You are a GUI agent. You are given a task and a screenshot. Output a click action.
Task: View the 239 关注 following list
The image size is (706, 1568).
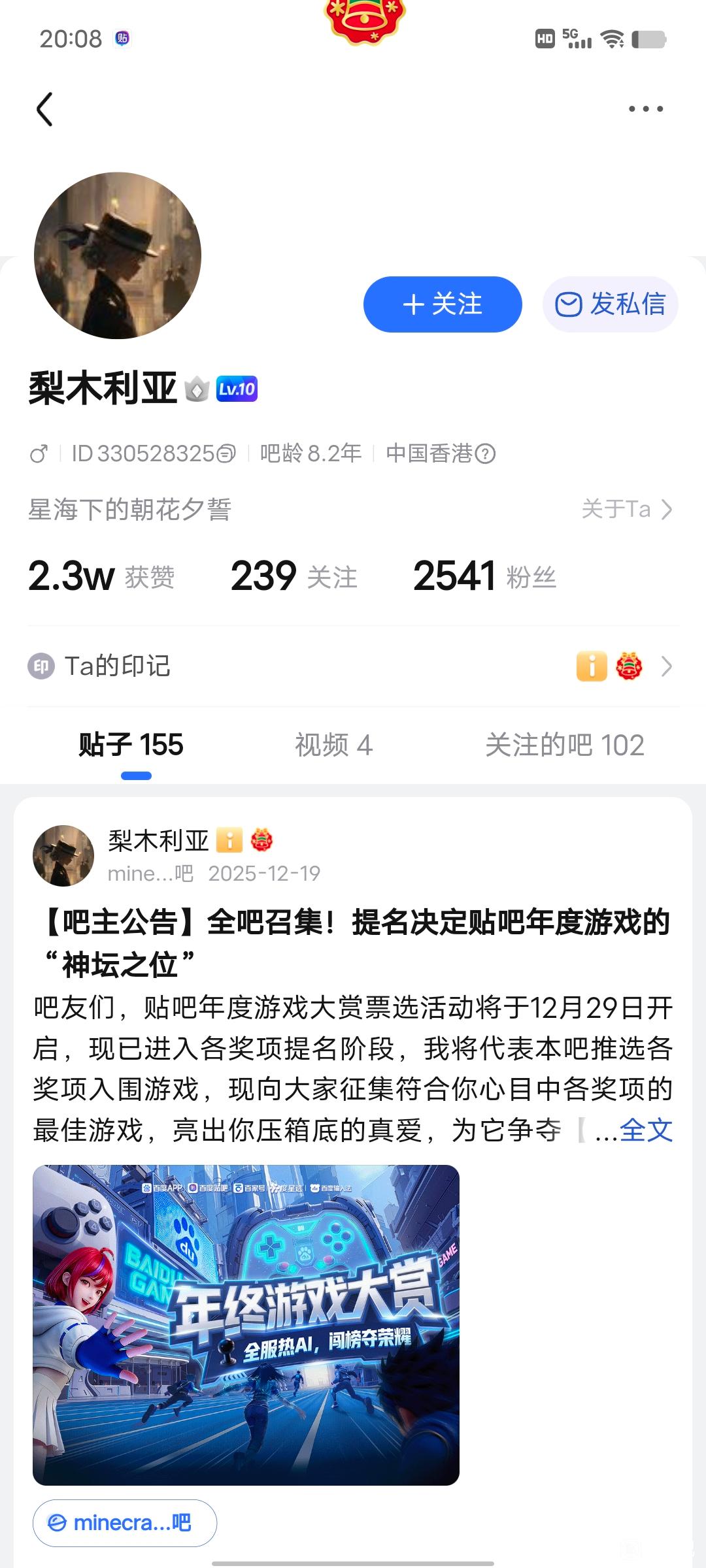coord(294,576)
